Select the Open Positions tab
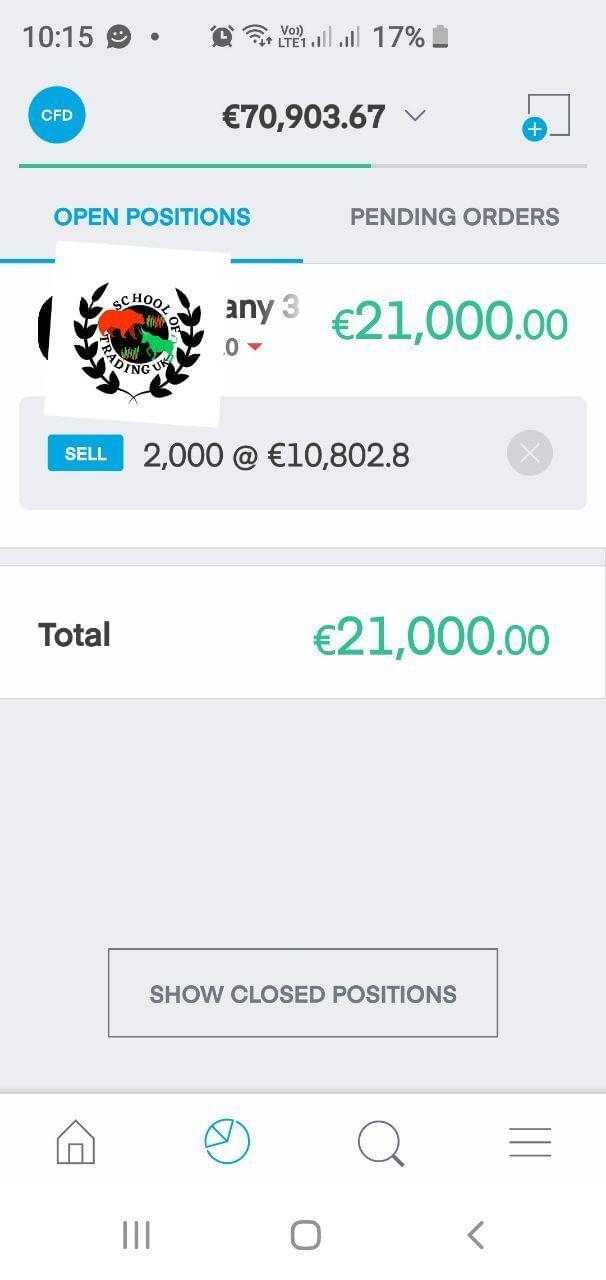606x1280 pixels. coord(152,217)
